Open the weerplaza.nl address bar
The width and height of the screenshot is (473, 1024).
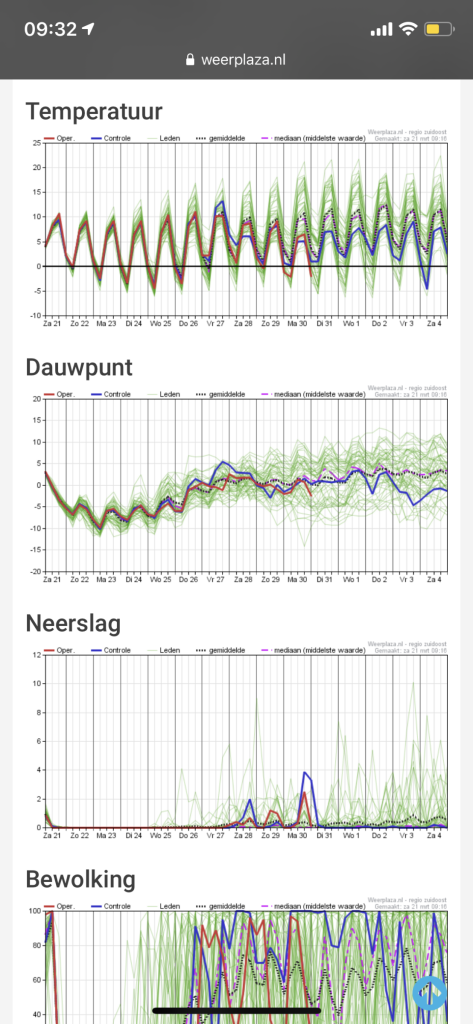tap(236, 60)
